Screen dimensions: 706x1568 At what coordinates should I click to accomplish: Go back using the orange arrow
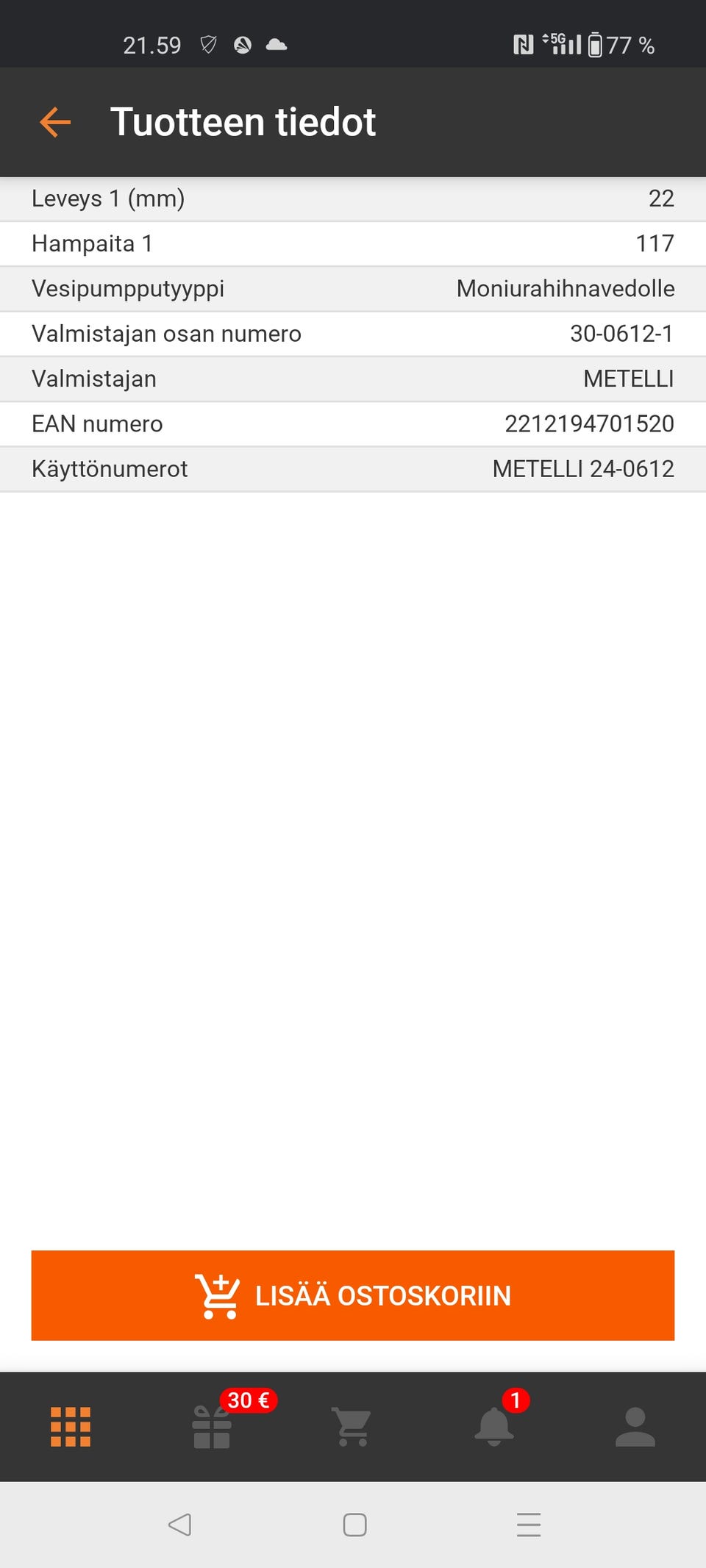click(x=55, y=122)
